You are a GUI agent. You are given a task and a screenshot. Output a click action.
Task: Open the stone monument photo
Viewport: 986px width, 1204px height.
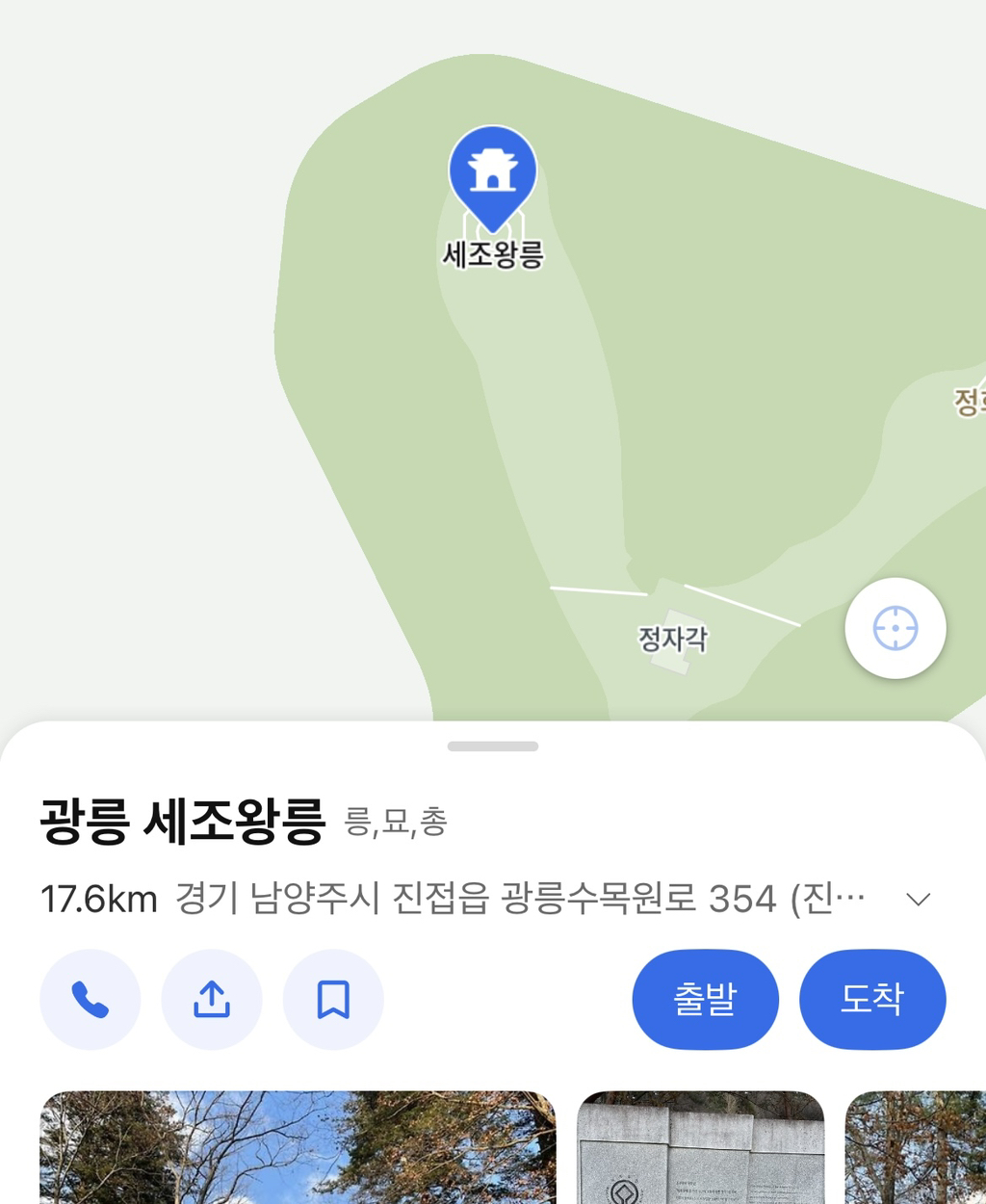coord(701,1147)
